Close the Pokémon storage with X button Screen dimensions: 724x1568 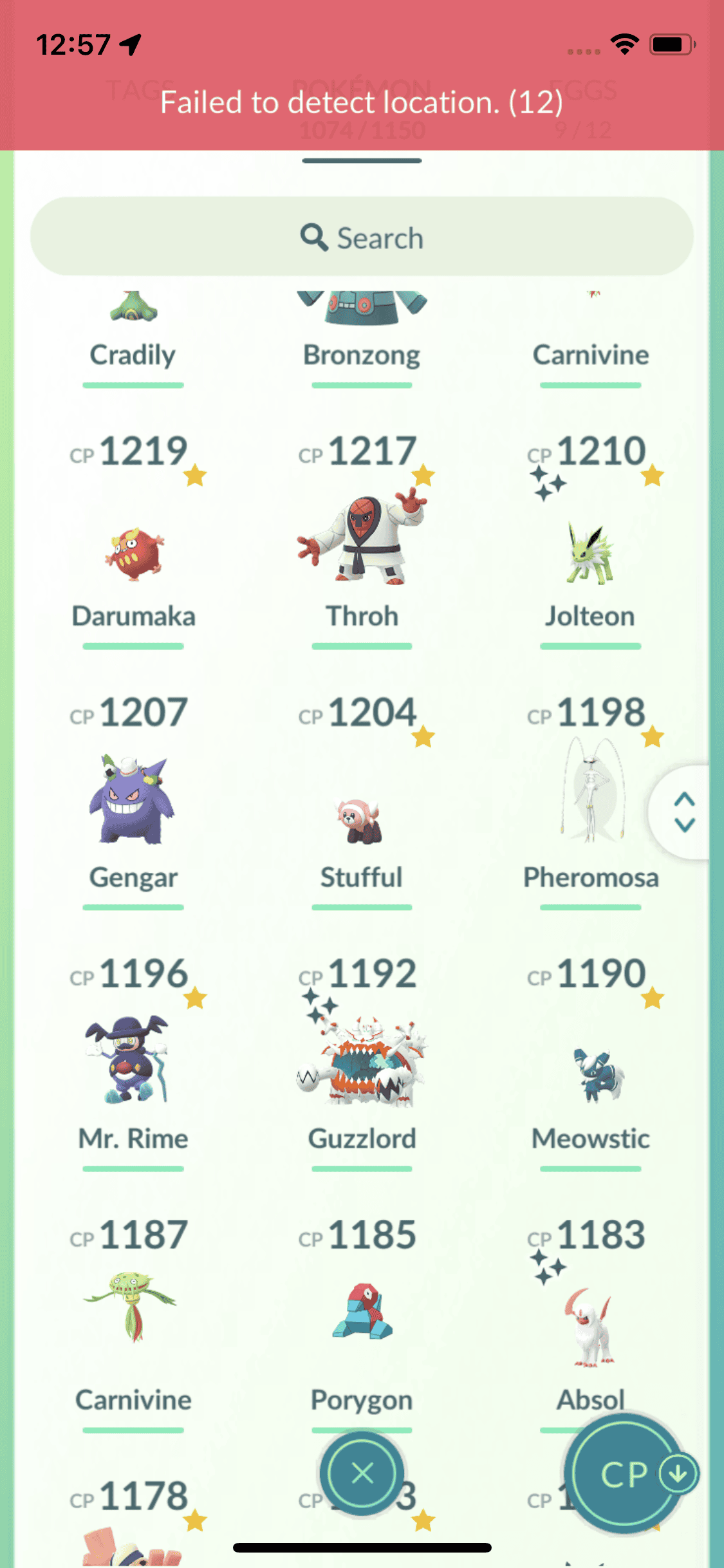click(362, 1473)
